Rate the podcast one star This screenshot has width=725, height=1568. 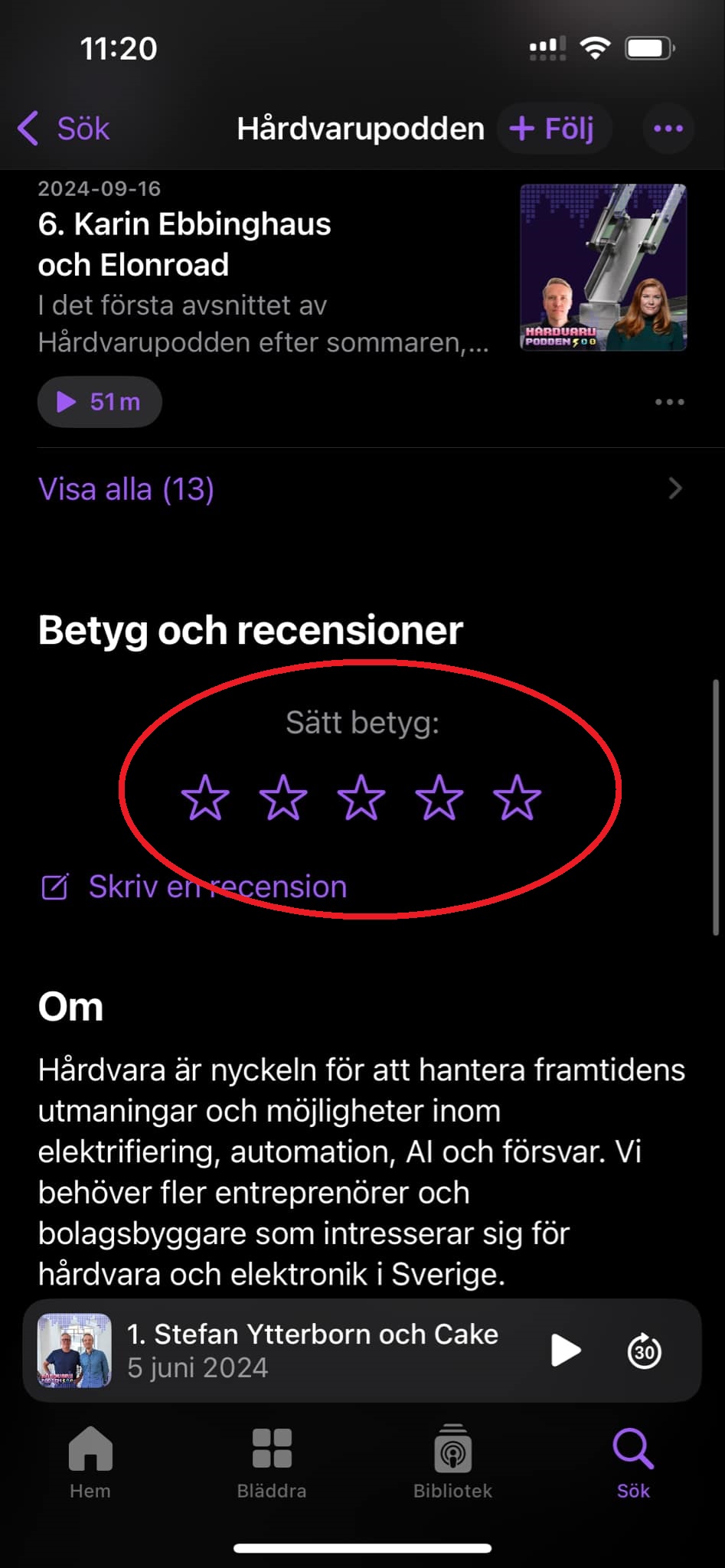click(205, 798)
